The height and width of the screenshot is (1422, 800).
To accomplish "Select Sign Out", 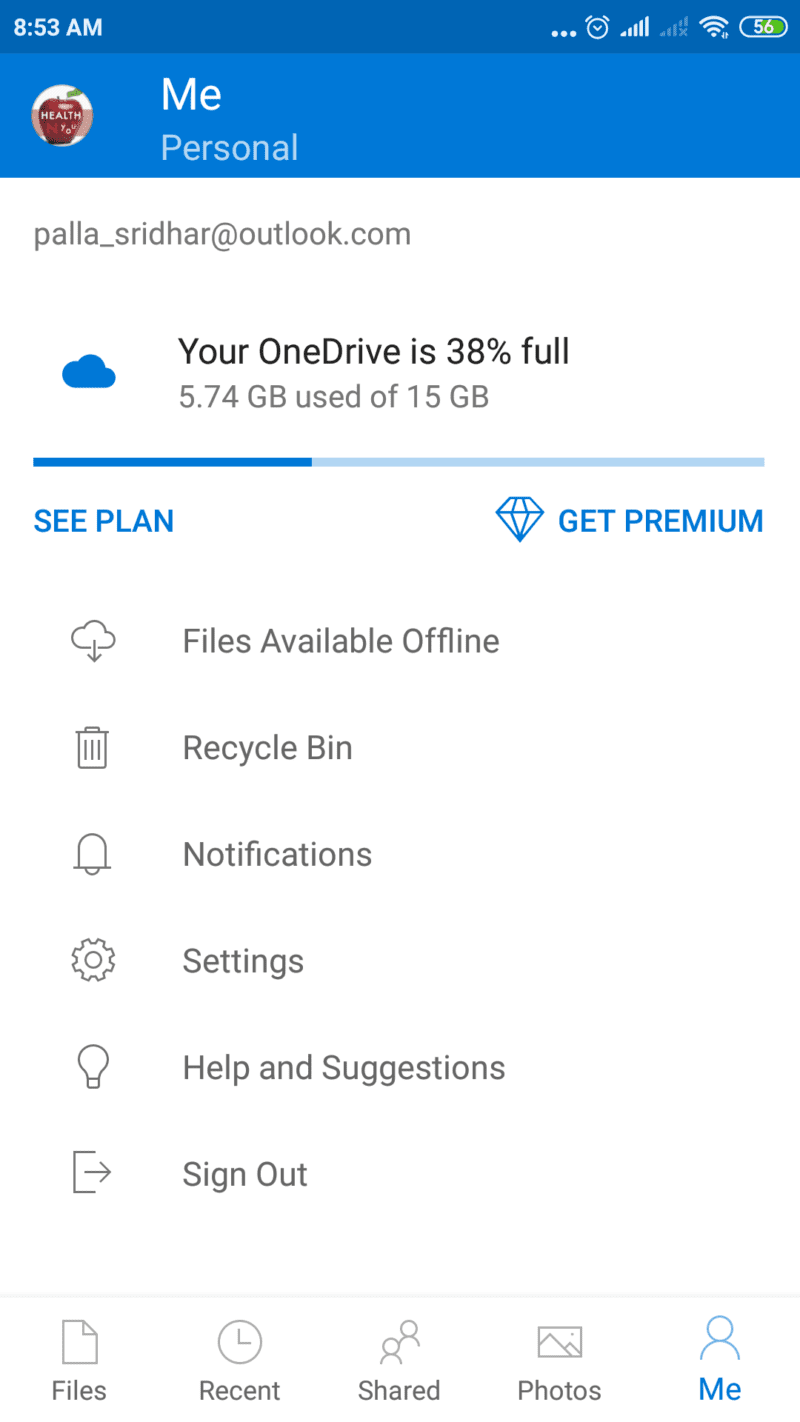I will click(x=400, y=1174).
